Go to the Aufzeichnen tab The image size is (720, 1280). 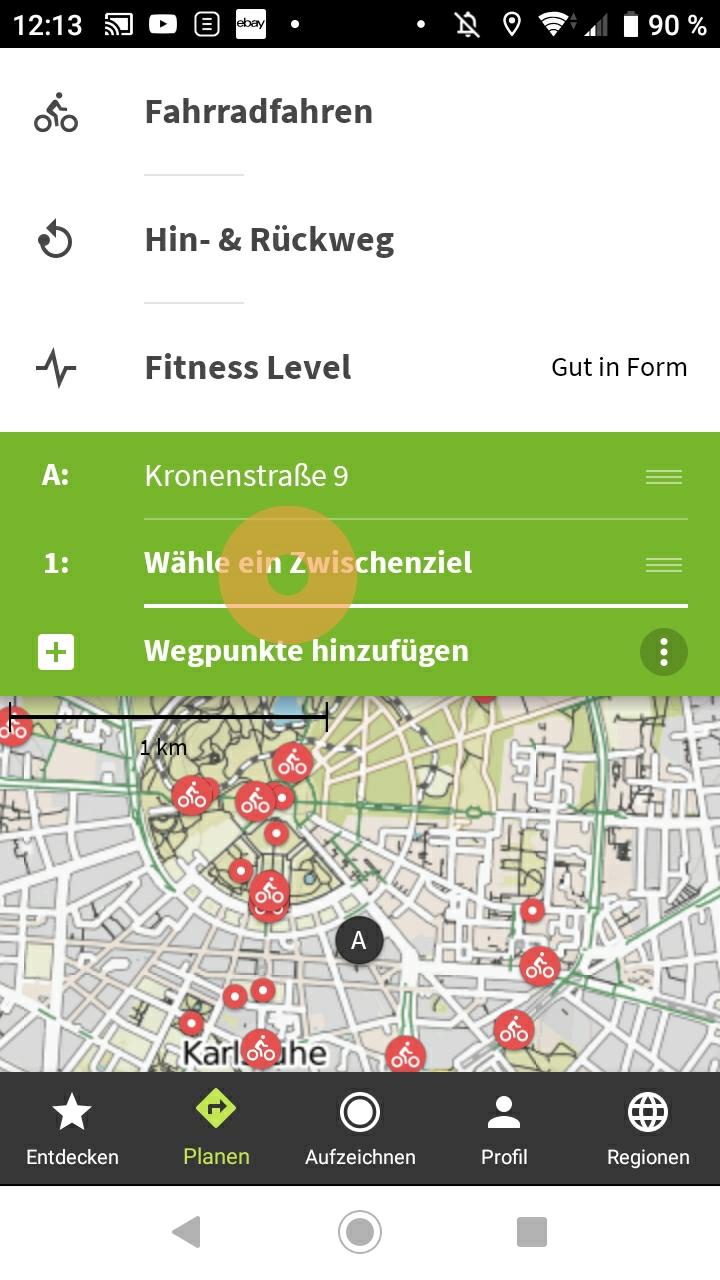point(360,1130)
